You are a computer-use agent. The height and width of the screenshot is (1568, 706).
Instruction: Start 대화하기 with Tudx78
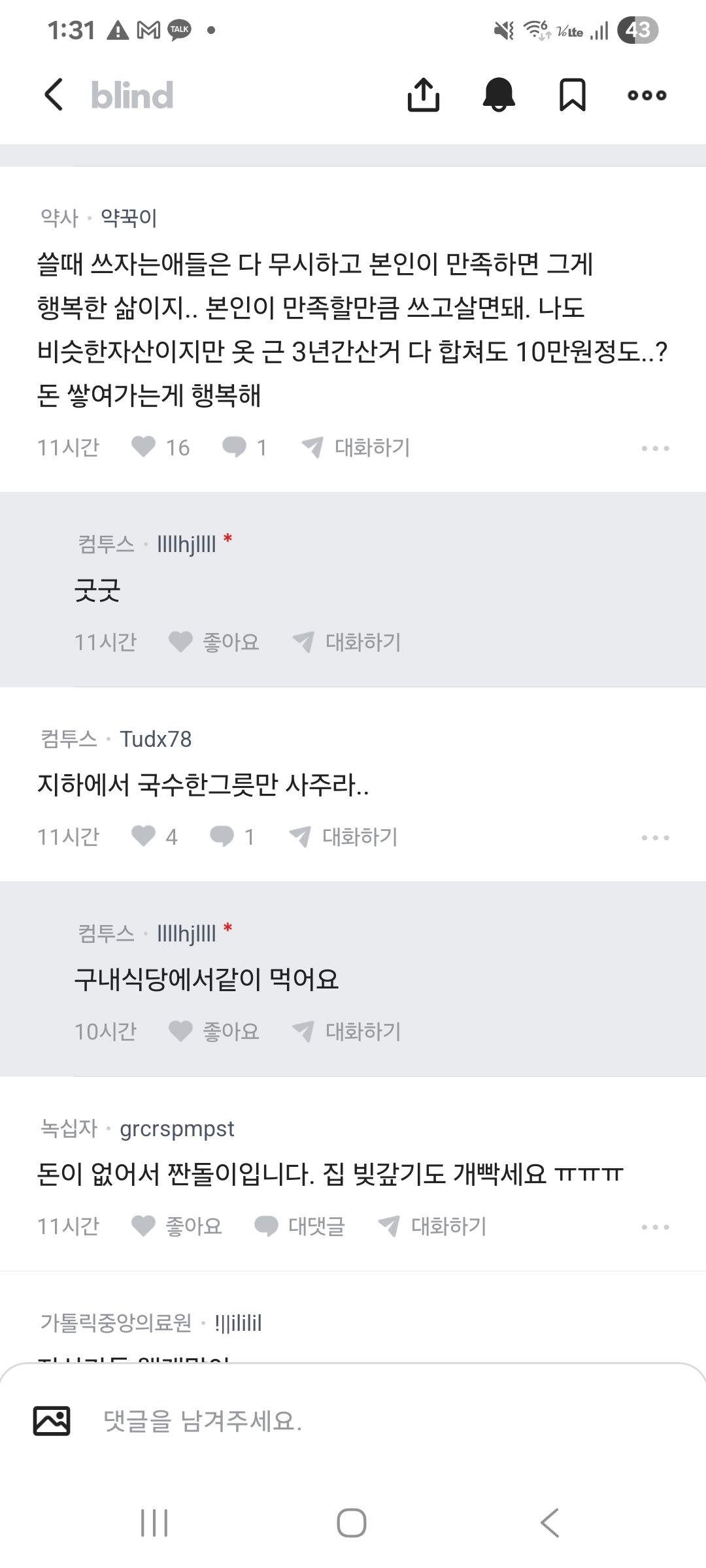tap(343, 837)
